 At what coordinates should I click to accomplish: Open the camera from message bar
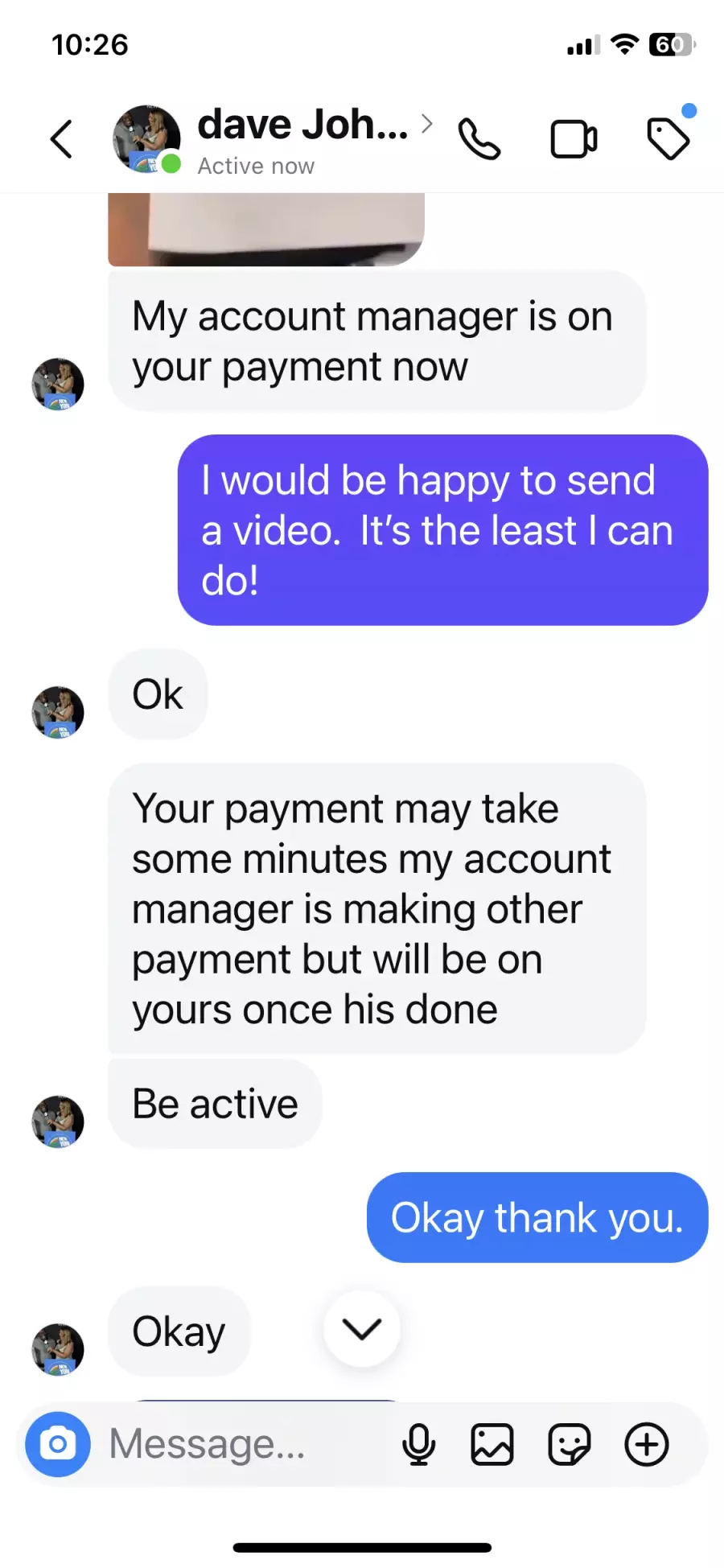click(x=58, y=1444)
